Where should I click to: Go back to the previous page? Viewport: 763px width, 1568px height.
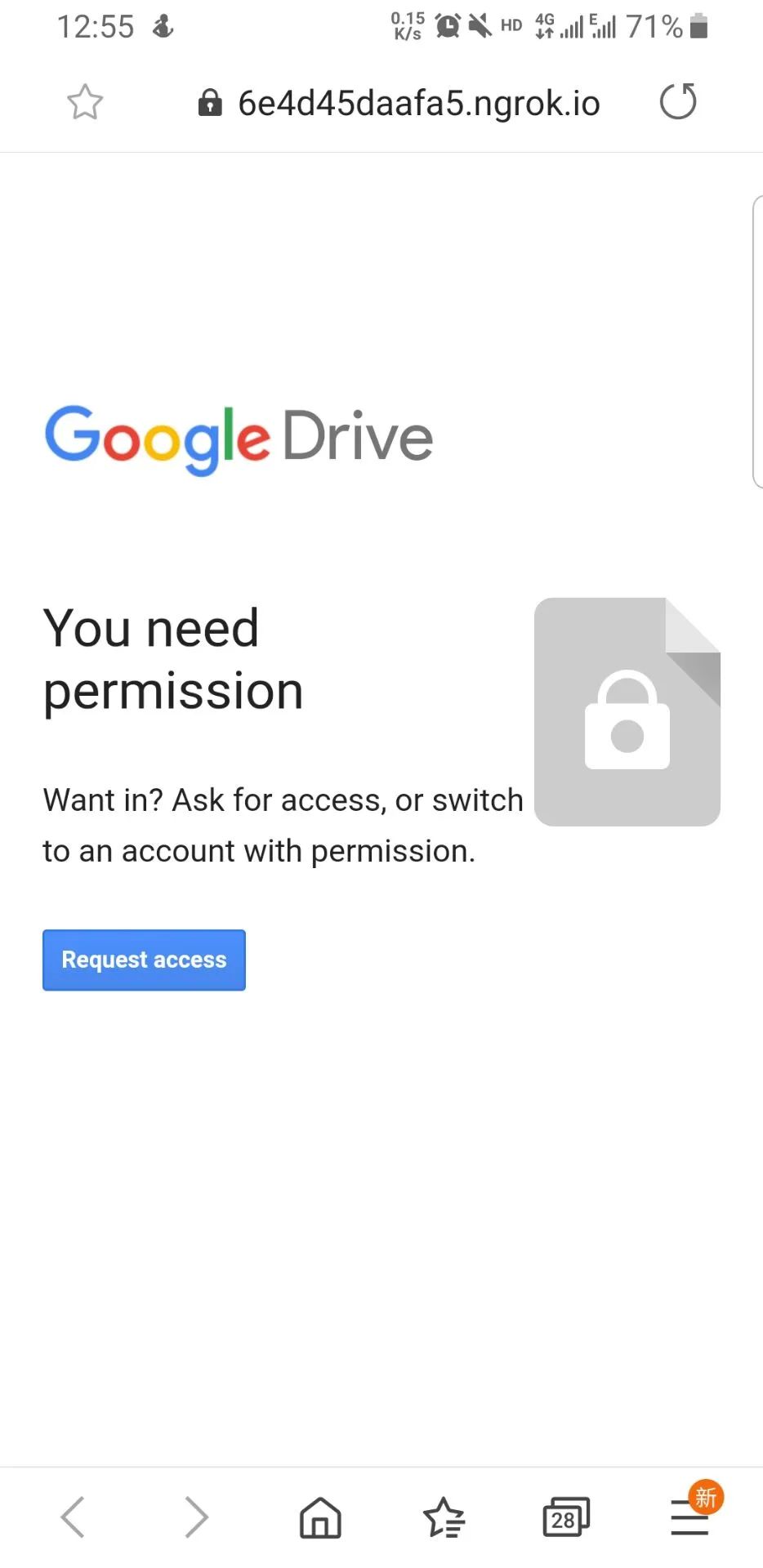coord(73,1517)
